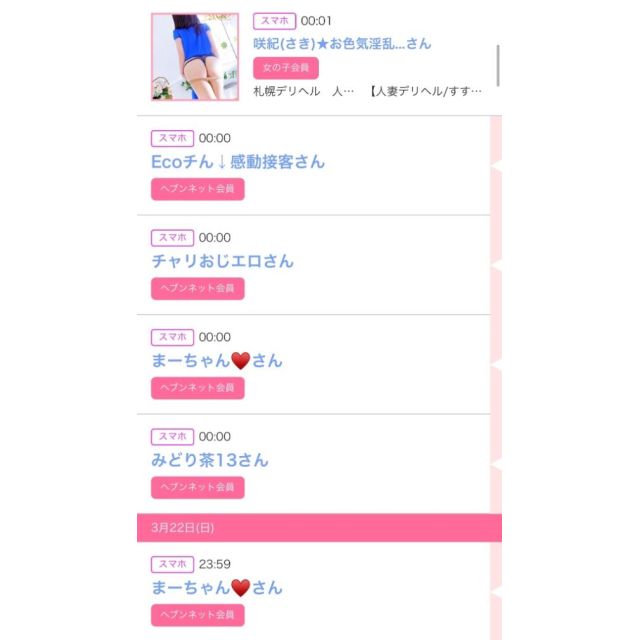Screen dimensions: 640x640
Task: Open まーちゃんさん entry at 00:00
Action: (x=217, y=361)
